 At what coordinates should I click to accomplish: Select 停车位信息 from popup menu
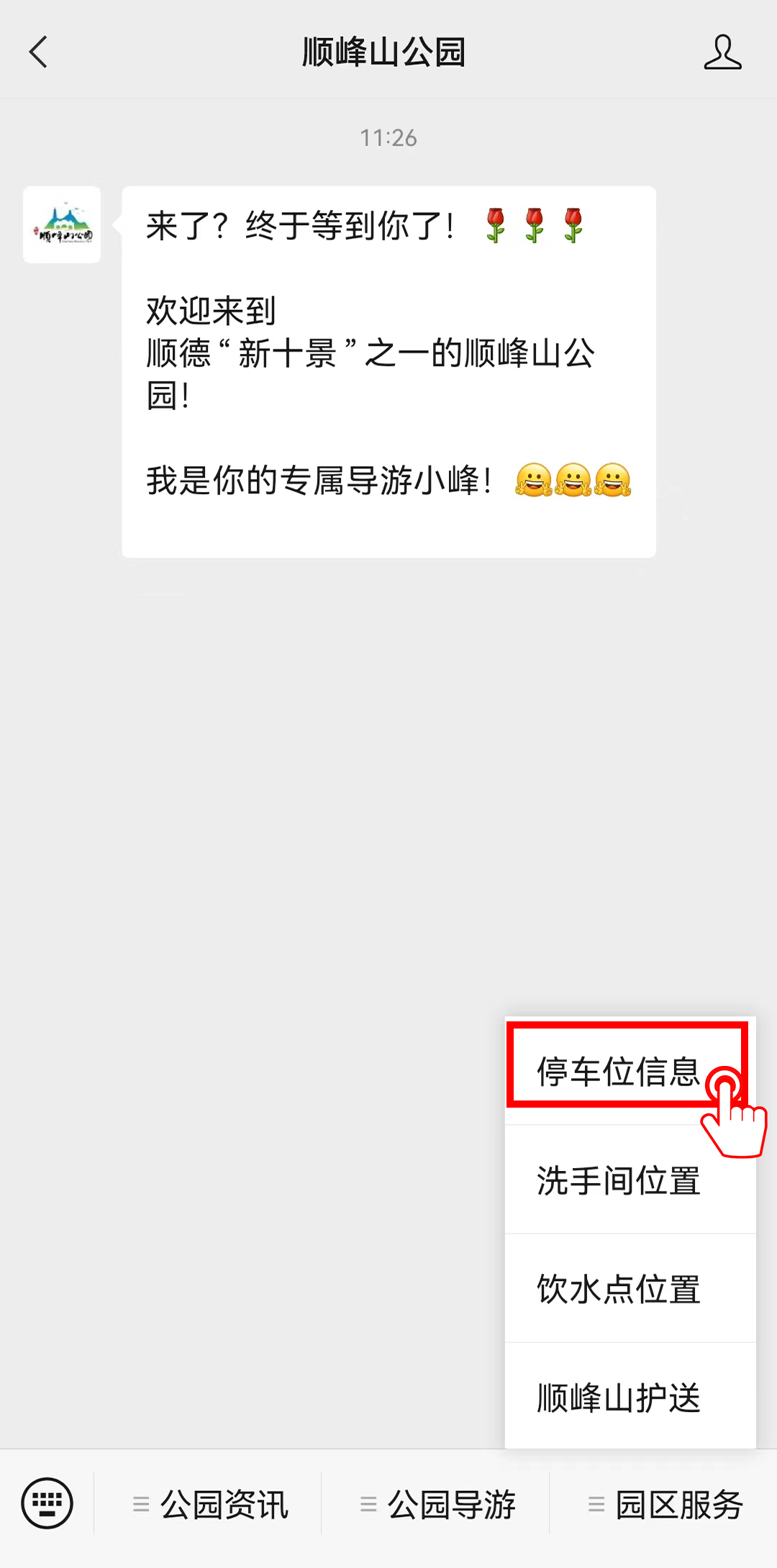click(619, 1071)
